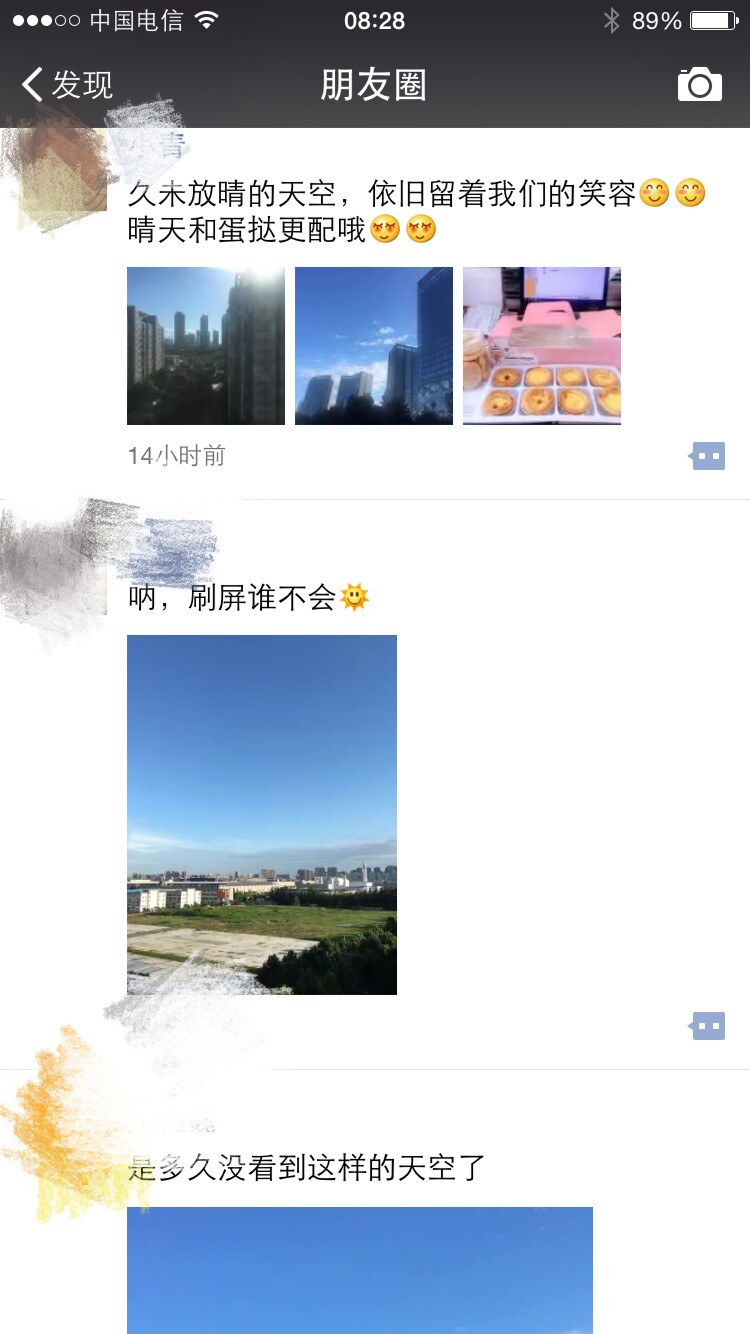Open the residential towers photo in first post
The width and height of the screenshot is (750, 1334).
(206, 346)
